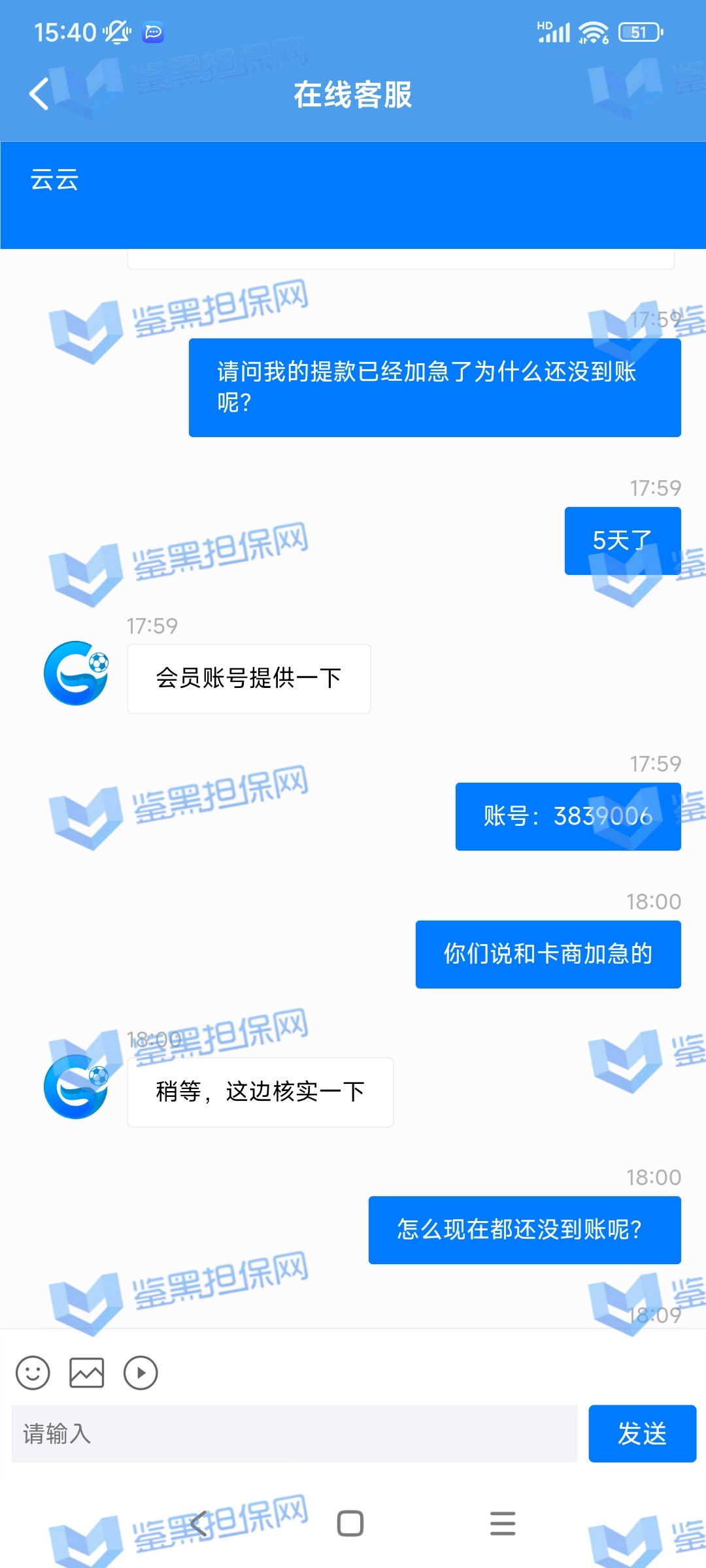Focus the 请输入 message field
This screenshot has width=706, height=1568.
click(x=294, y=1434)
